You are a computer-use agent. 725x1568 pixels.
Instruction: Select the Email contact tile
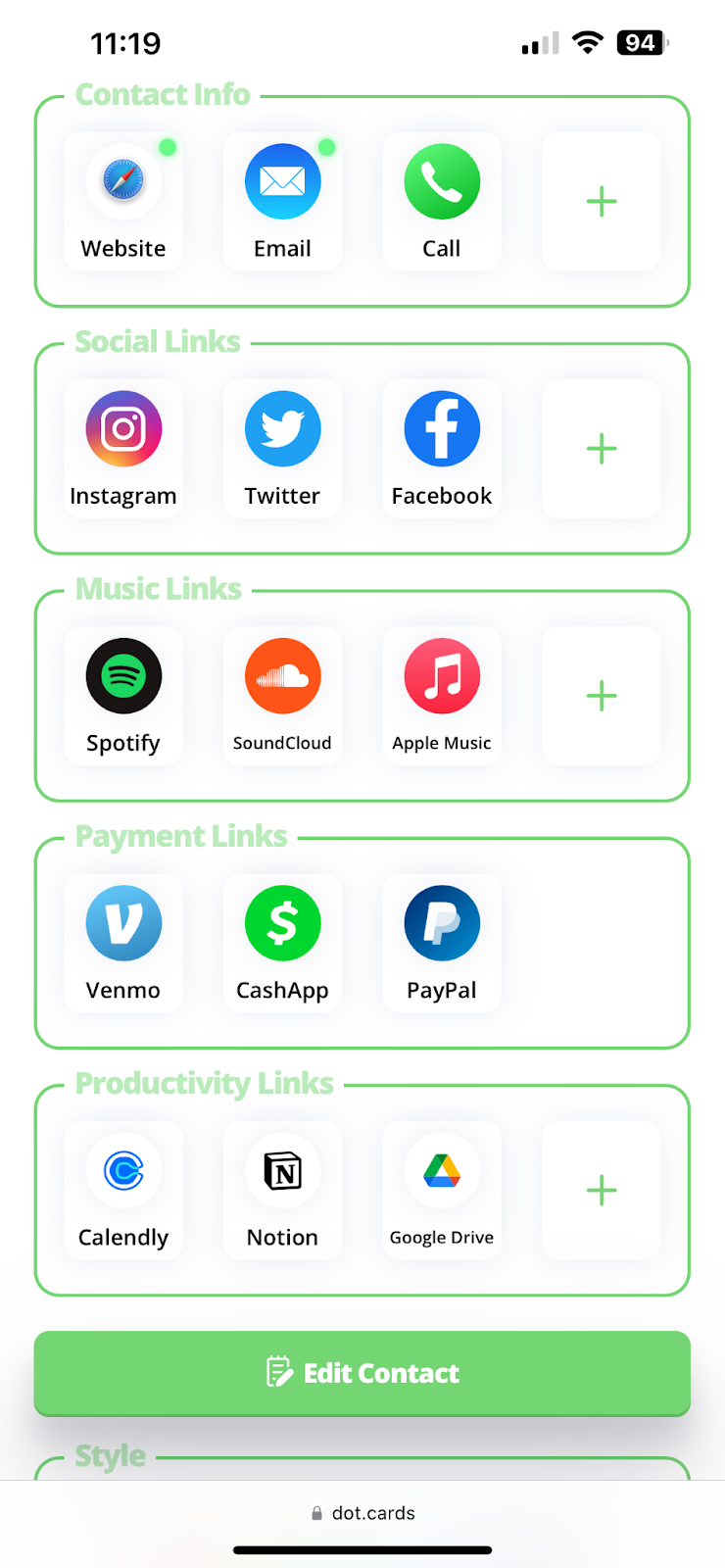282,202
